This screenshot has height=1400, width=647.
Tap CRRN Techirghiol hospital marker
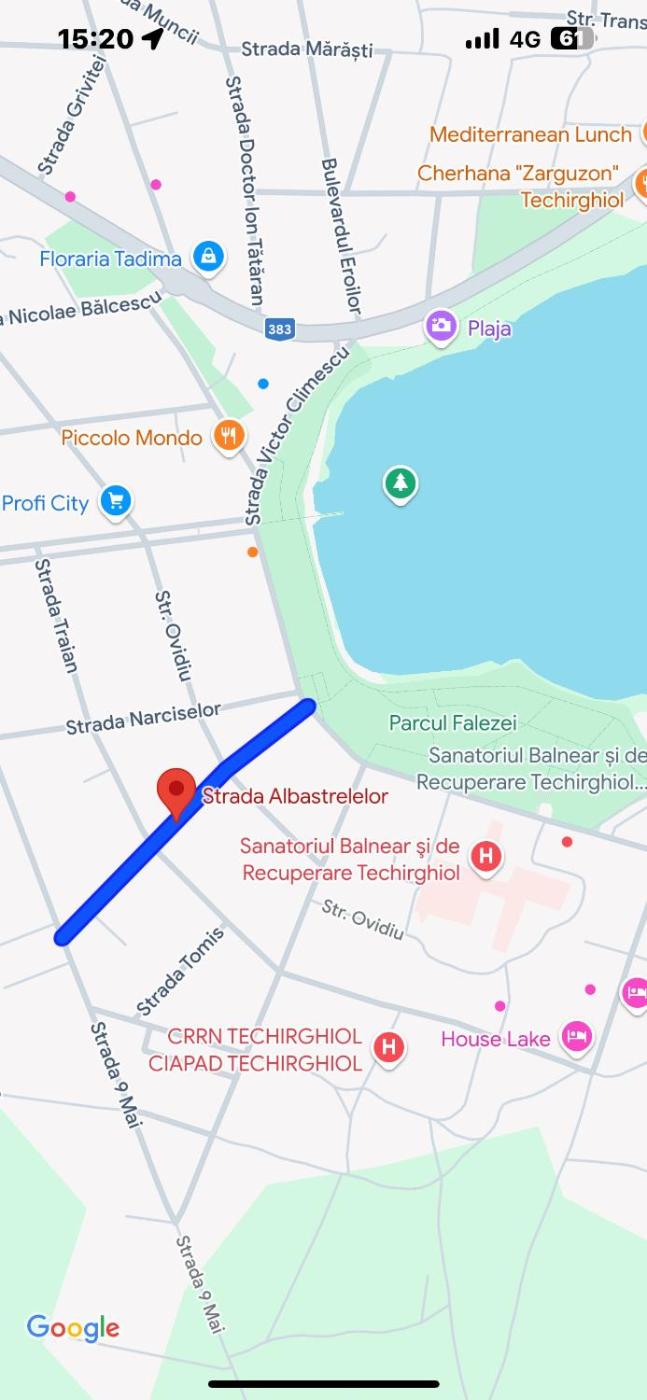coord(388,1048)
